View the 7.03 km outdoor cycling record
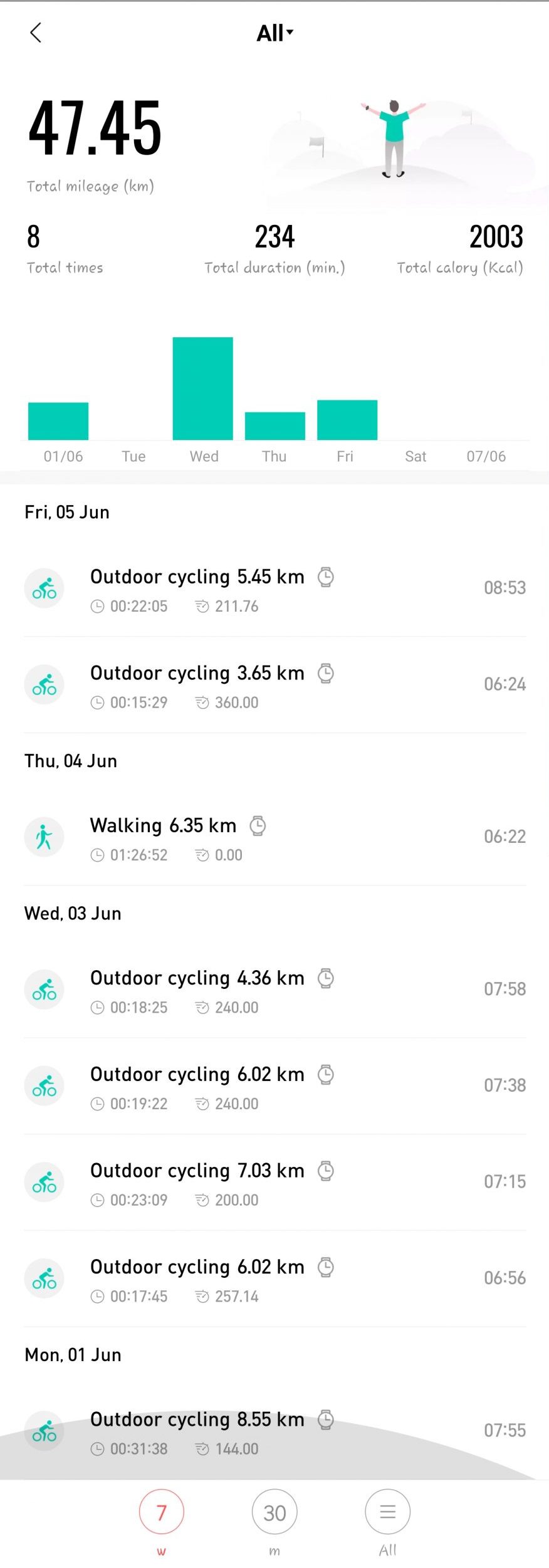 pyautogui.click(x=274, y=1183)
